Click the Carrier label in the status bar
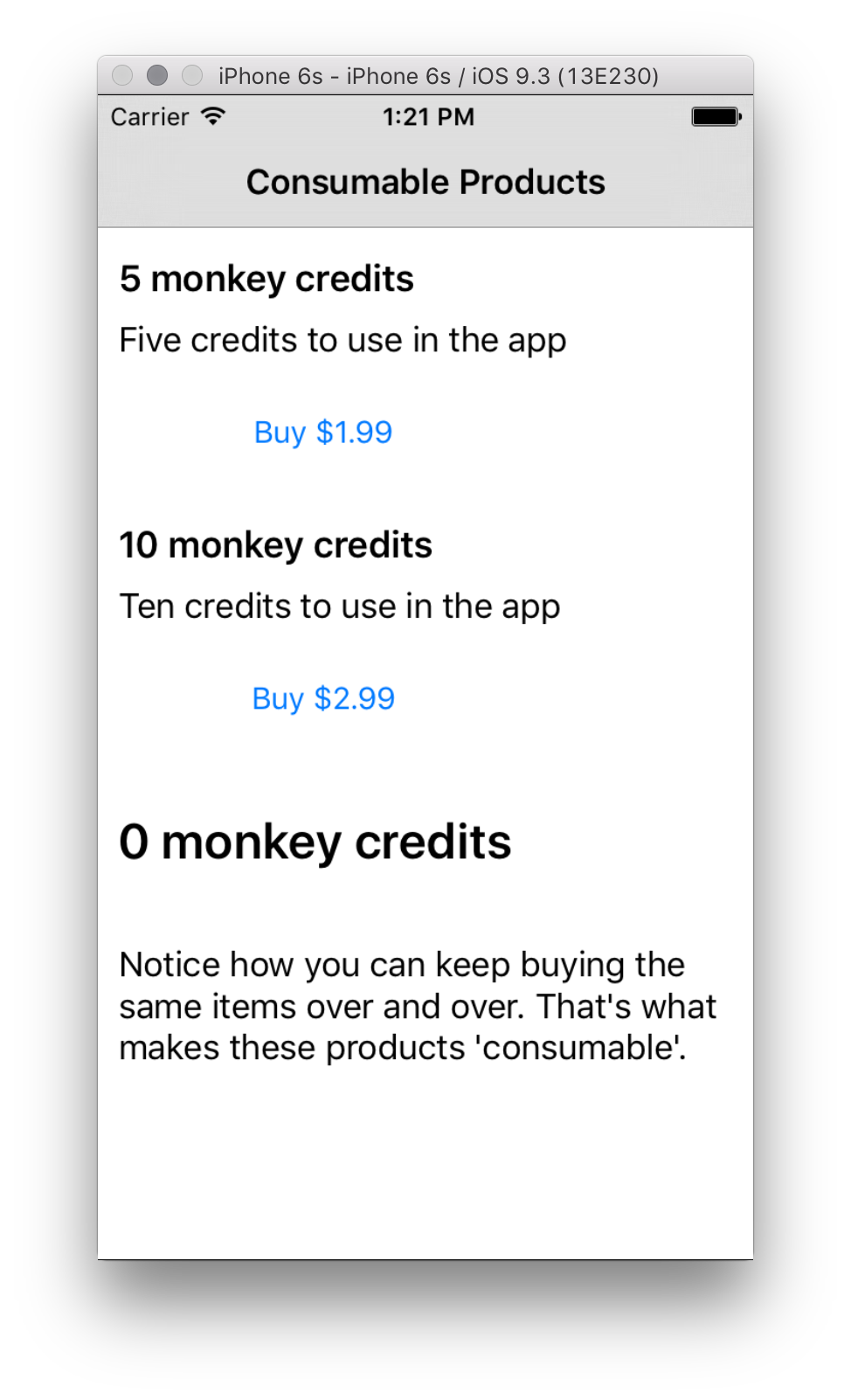Image resolution: width=851 pixels, height=1400 pixels. coord(149,116)
